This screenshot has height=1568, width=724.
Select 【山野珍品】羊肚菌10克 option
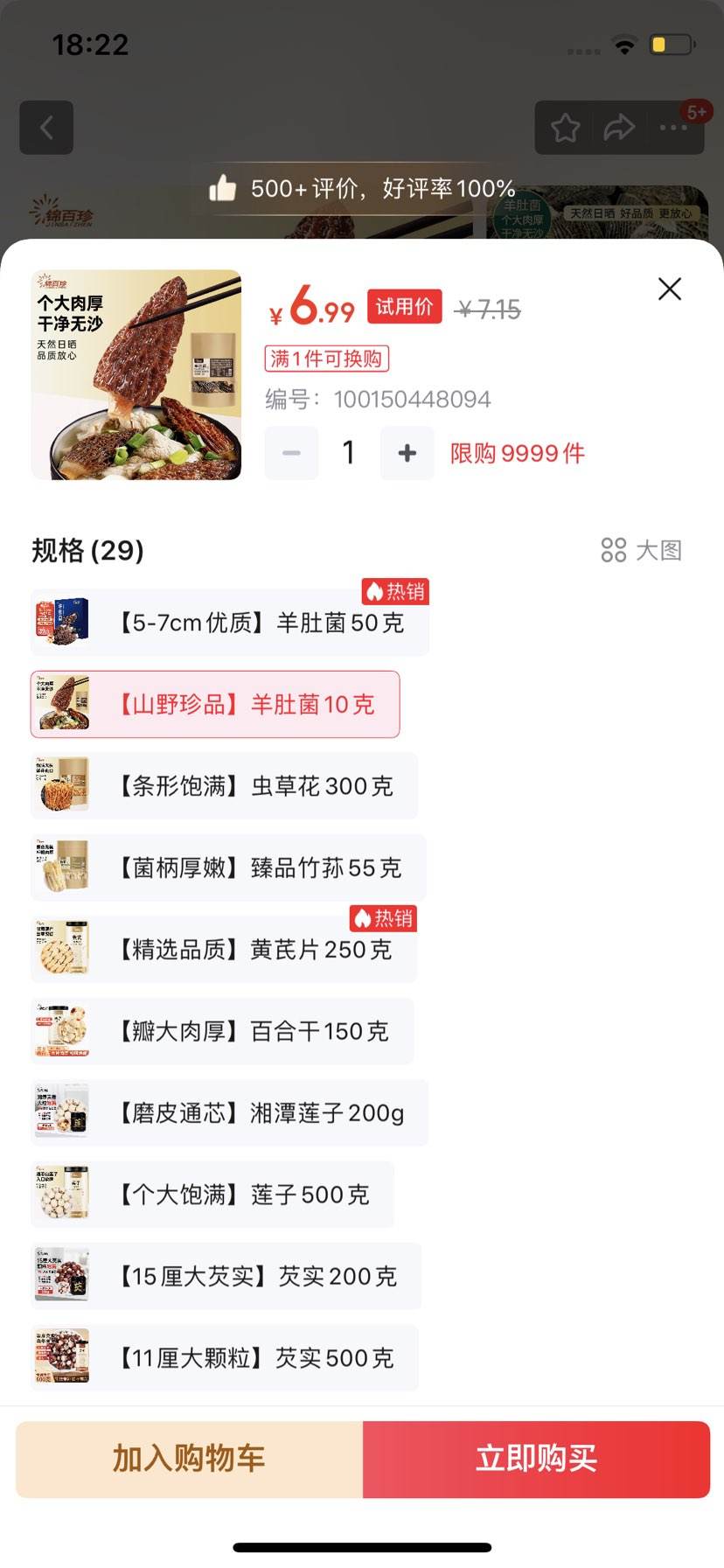coord(215,705)
